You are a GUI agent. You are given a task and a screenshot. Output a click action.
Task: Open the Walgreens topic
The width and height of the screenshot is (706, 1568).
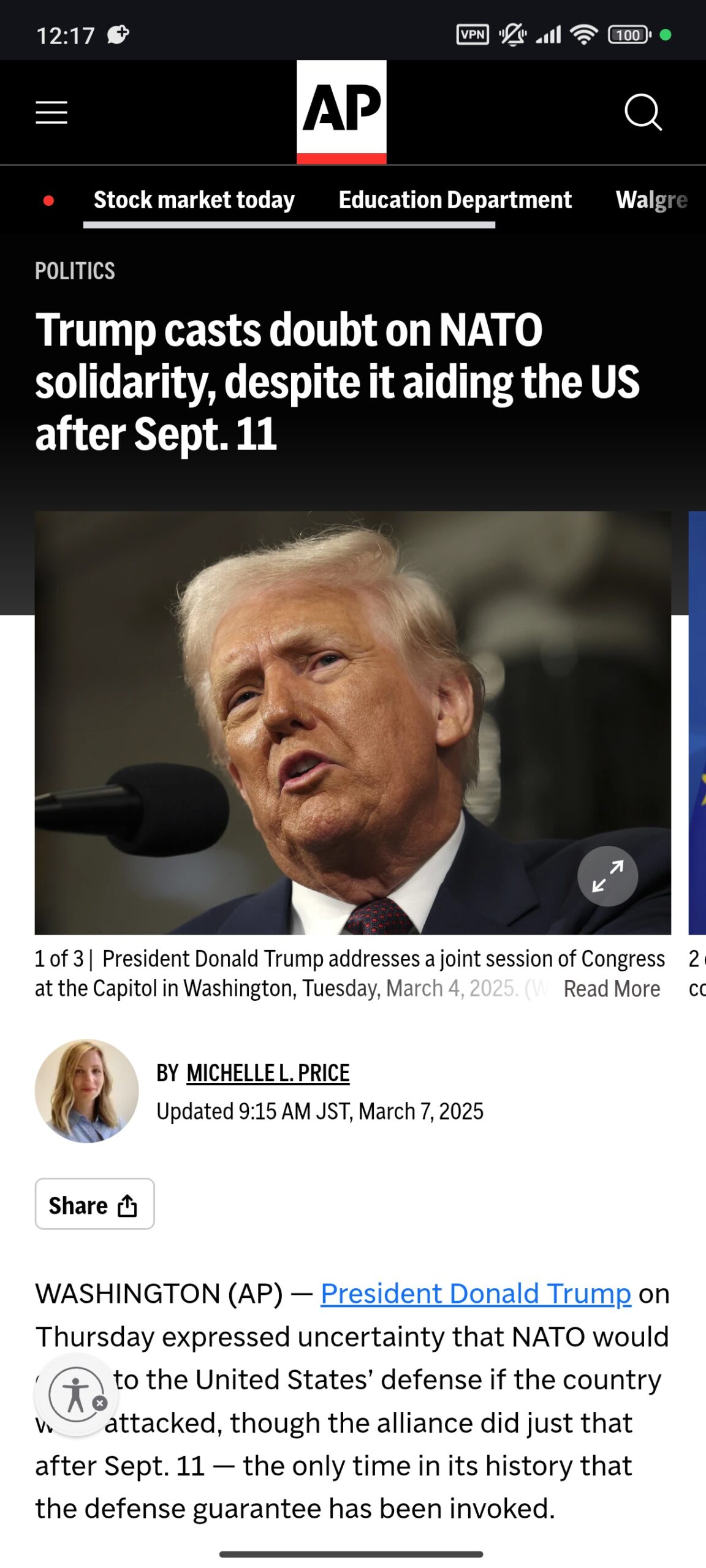coord(651,200)
